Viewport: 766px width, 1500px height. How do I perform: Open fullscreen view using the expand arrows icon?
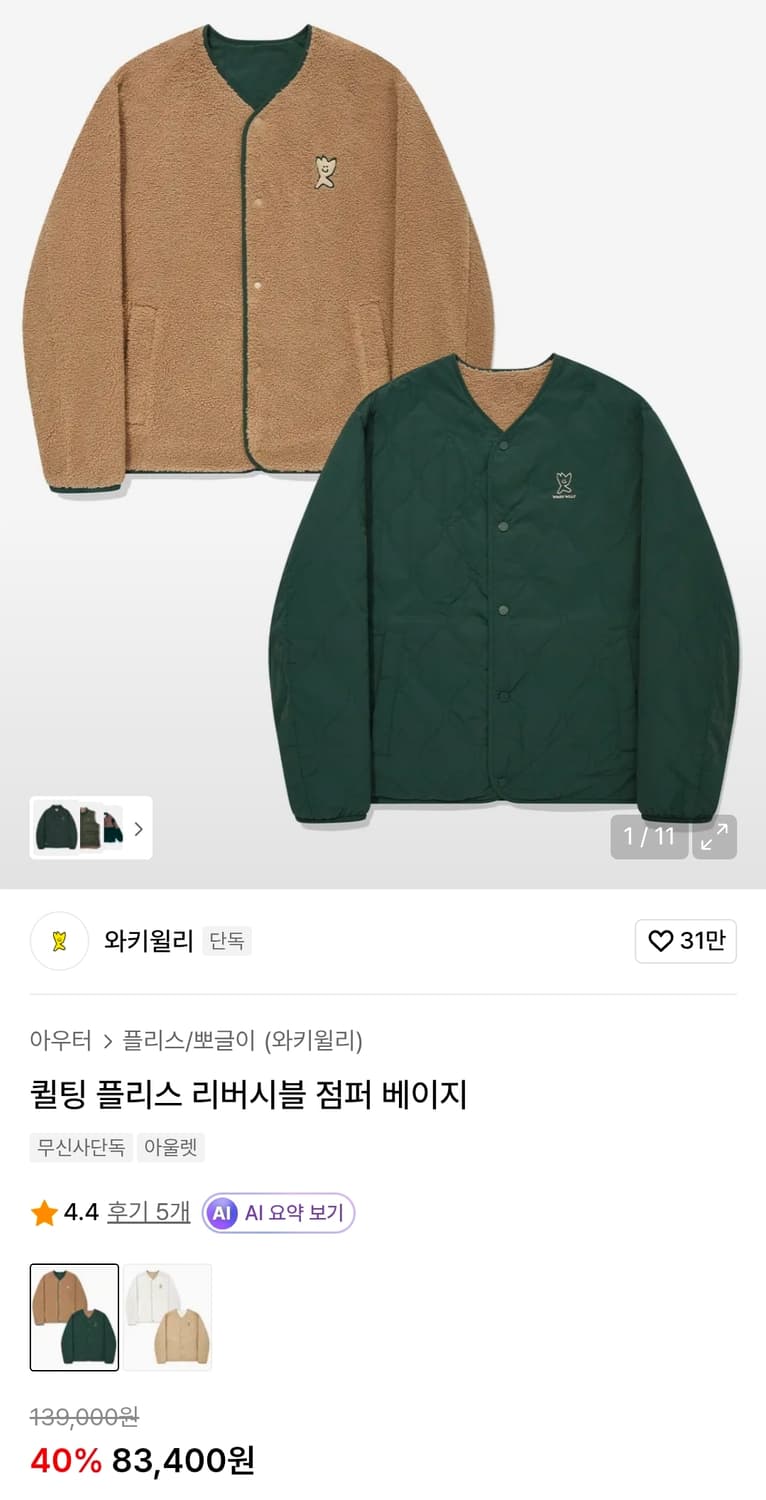click(714, 838)
